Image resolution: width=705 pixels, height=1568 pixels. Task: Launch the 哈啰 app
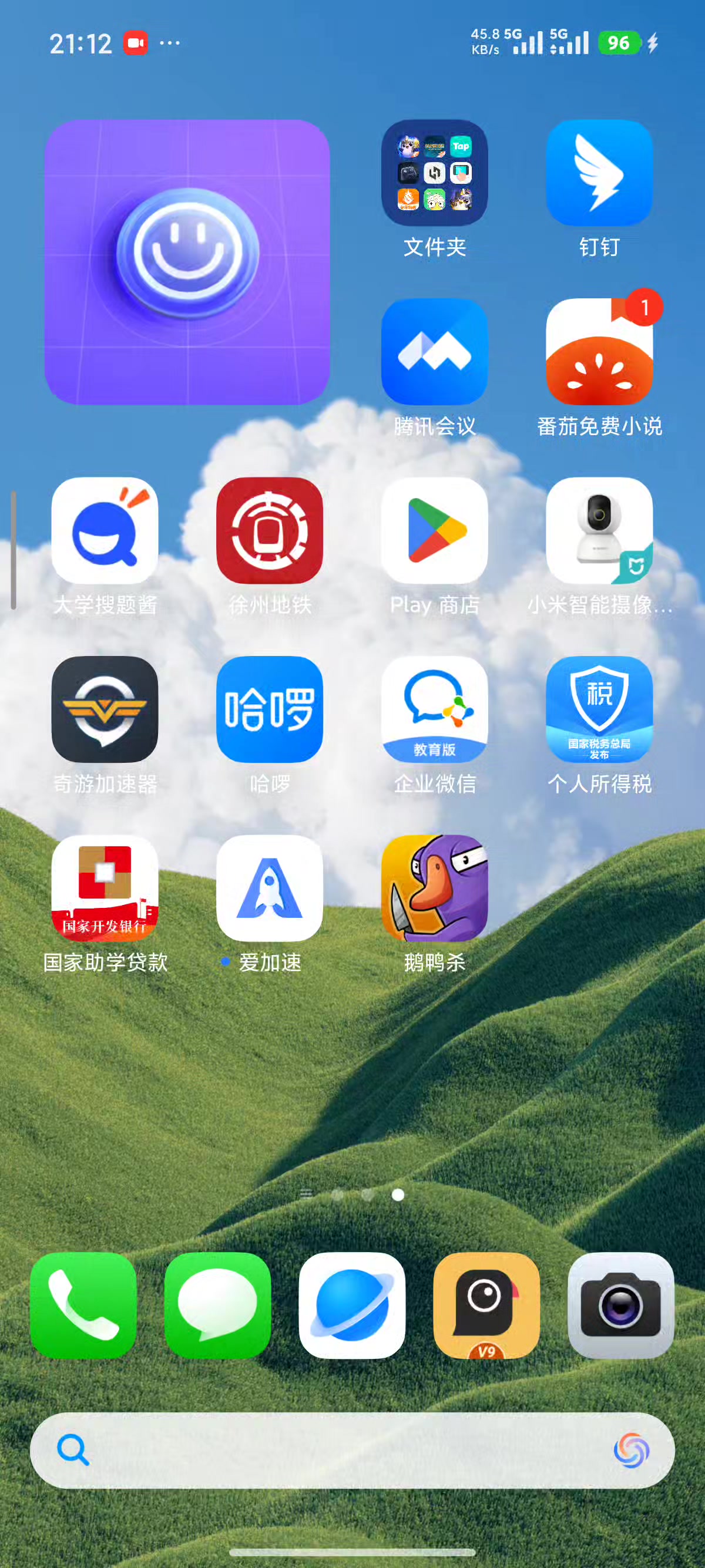[270, 709]
